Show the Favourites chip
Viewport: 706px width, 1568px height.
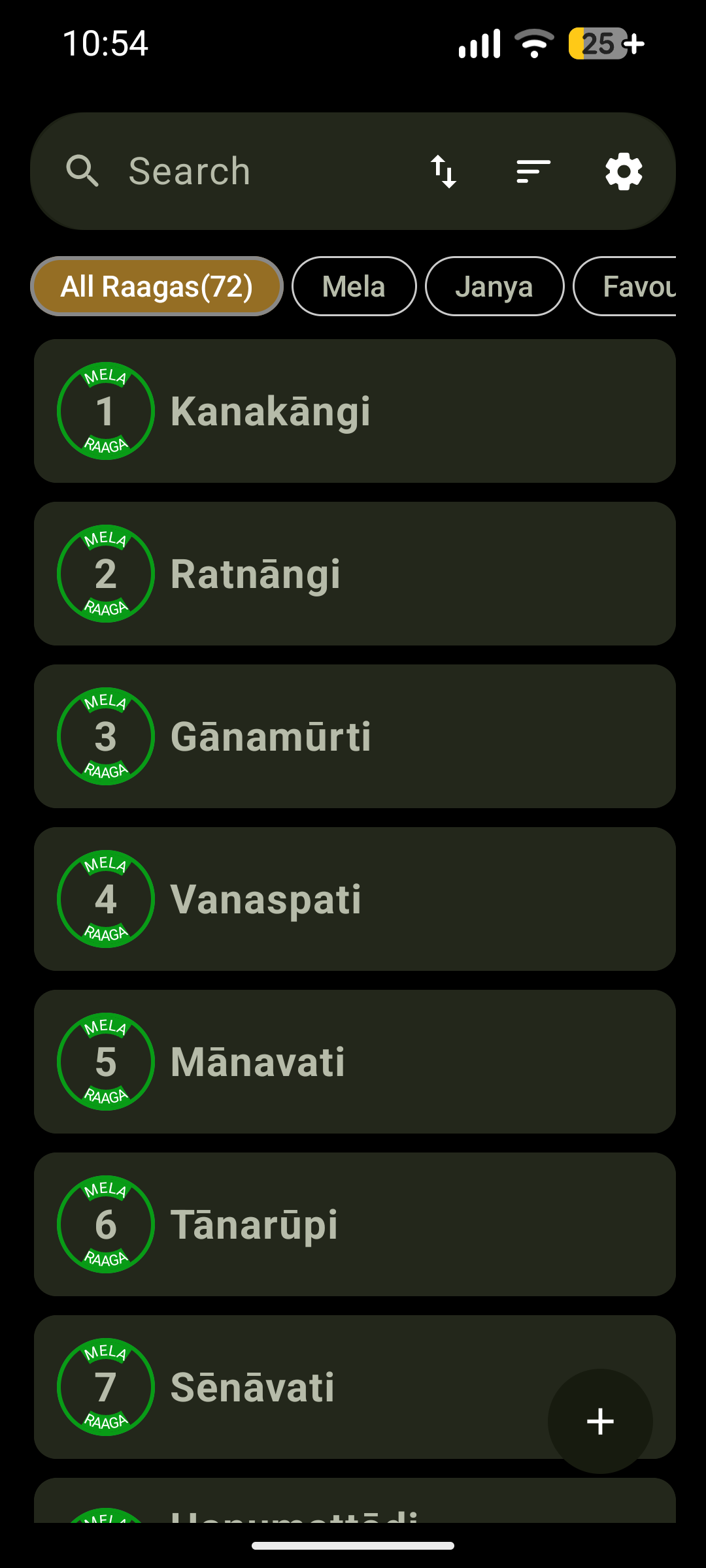[628, 286]
